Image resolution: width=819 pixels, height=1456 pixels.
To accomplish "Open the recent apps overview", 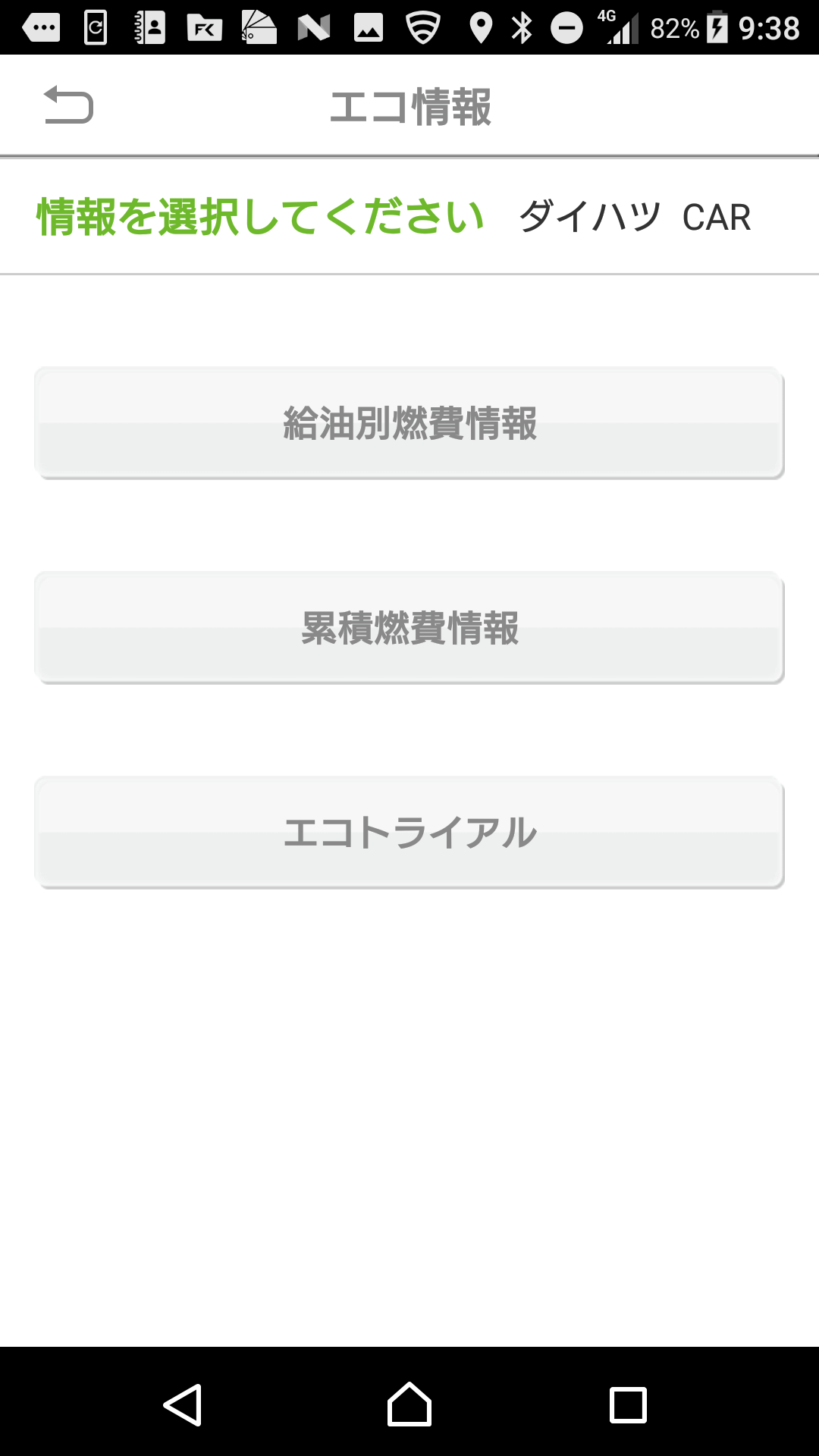I will click(628, 1404).
